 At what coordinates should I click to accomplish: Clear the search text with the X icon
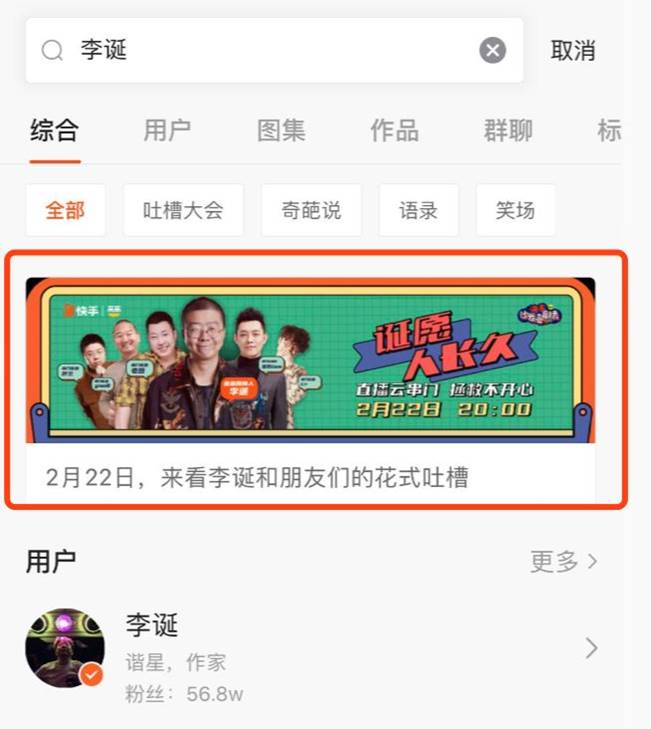(x=492, y=50)
